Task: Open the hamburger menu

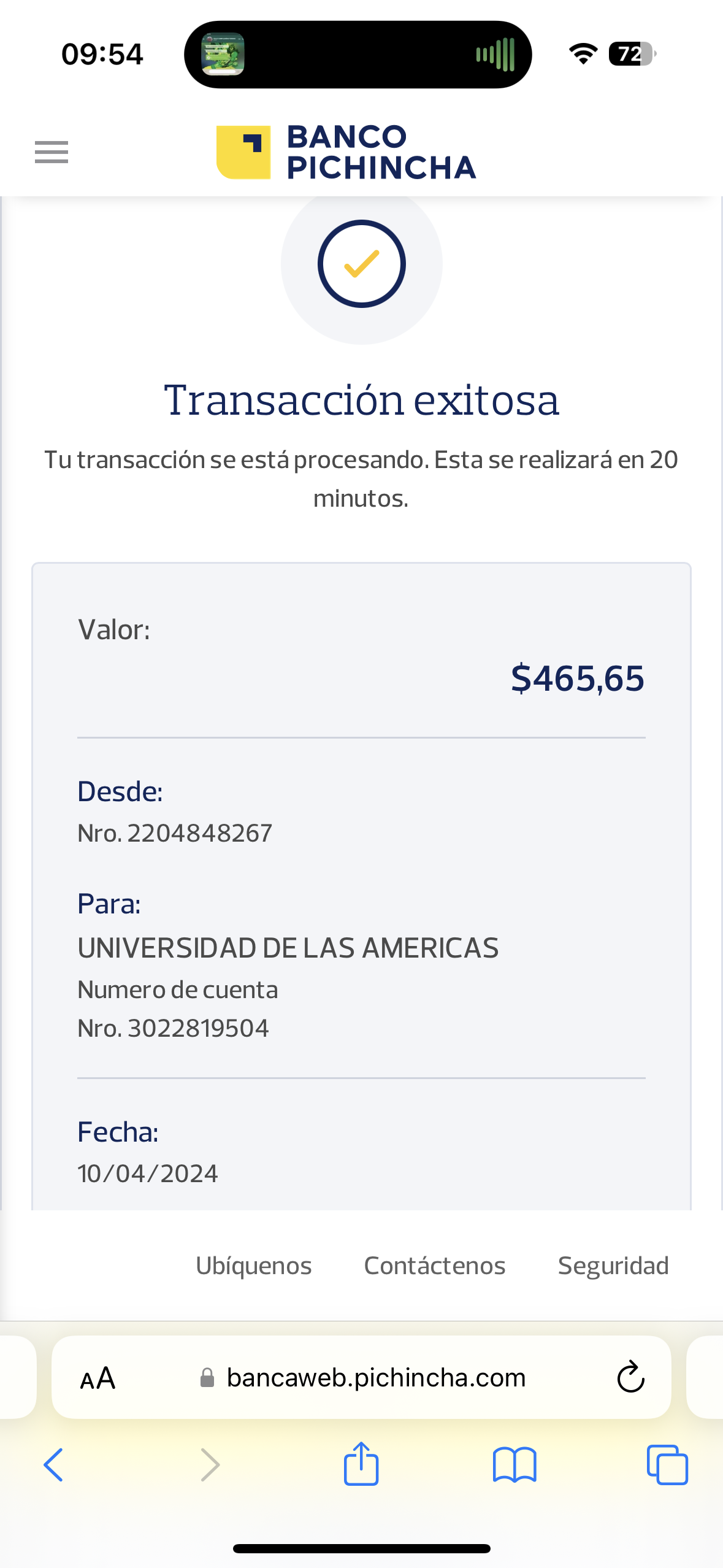Action: [x=52, y=152]
